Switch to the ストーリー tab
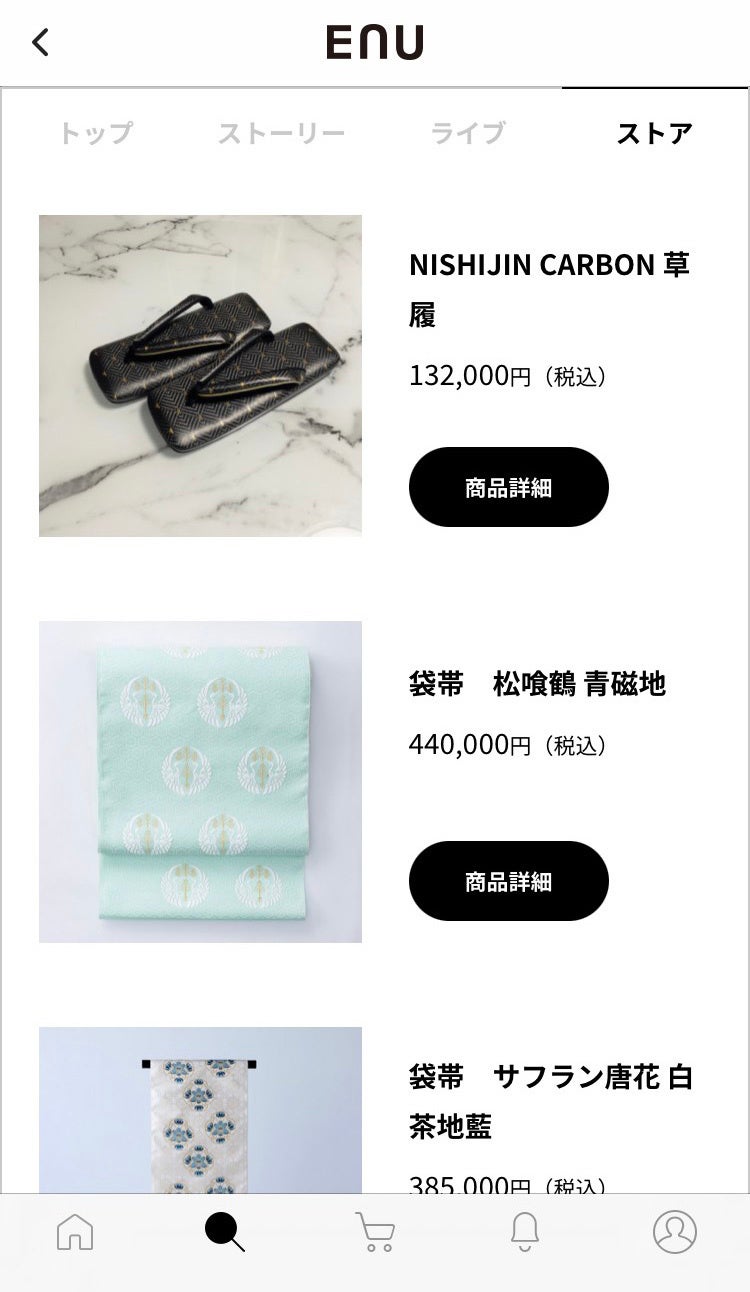750x1292 pixels. point(281,133)
